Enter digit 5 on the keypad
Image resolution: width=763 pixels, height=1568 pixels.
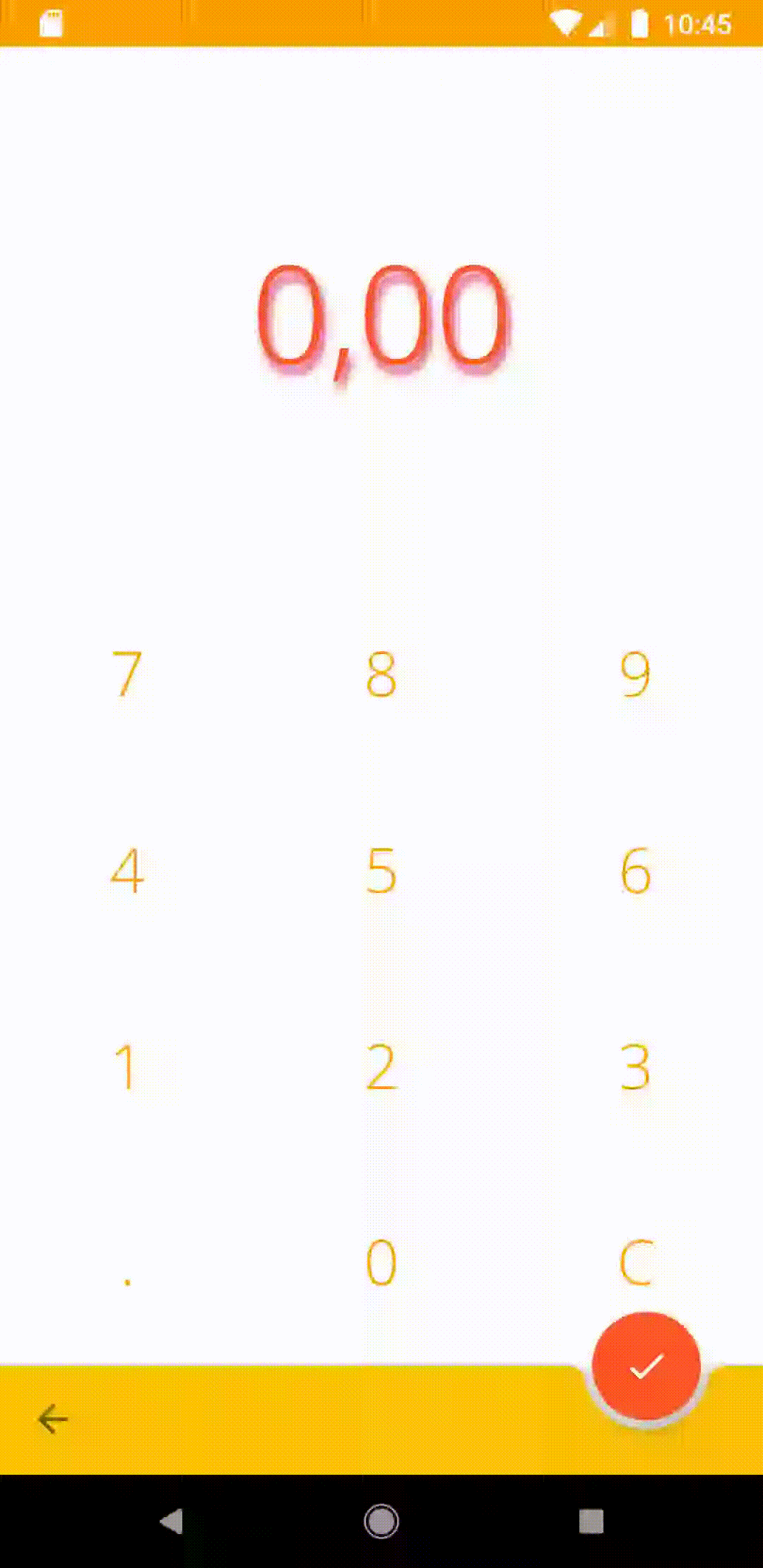click(381, 871)
